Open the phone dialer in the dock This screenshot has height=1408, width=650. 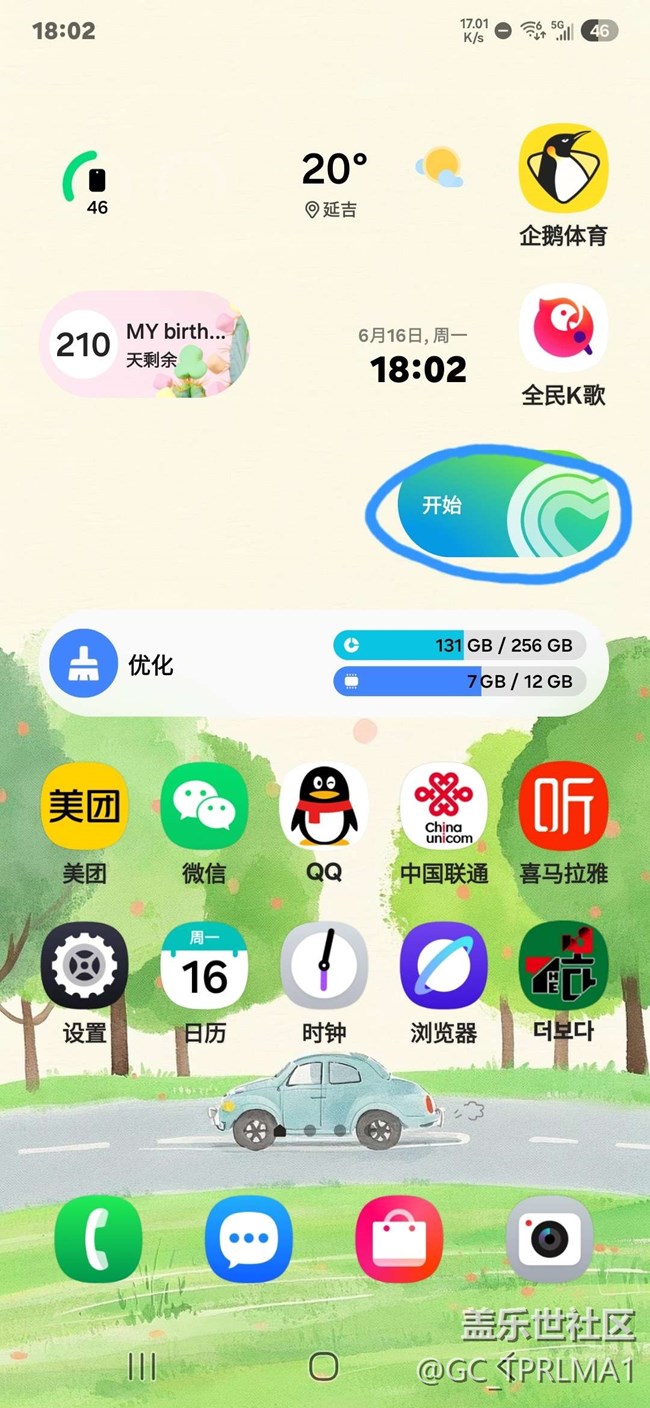point(98,1239)
